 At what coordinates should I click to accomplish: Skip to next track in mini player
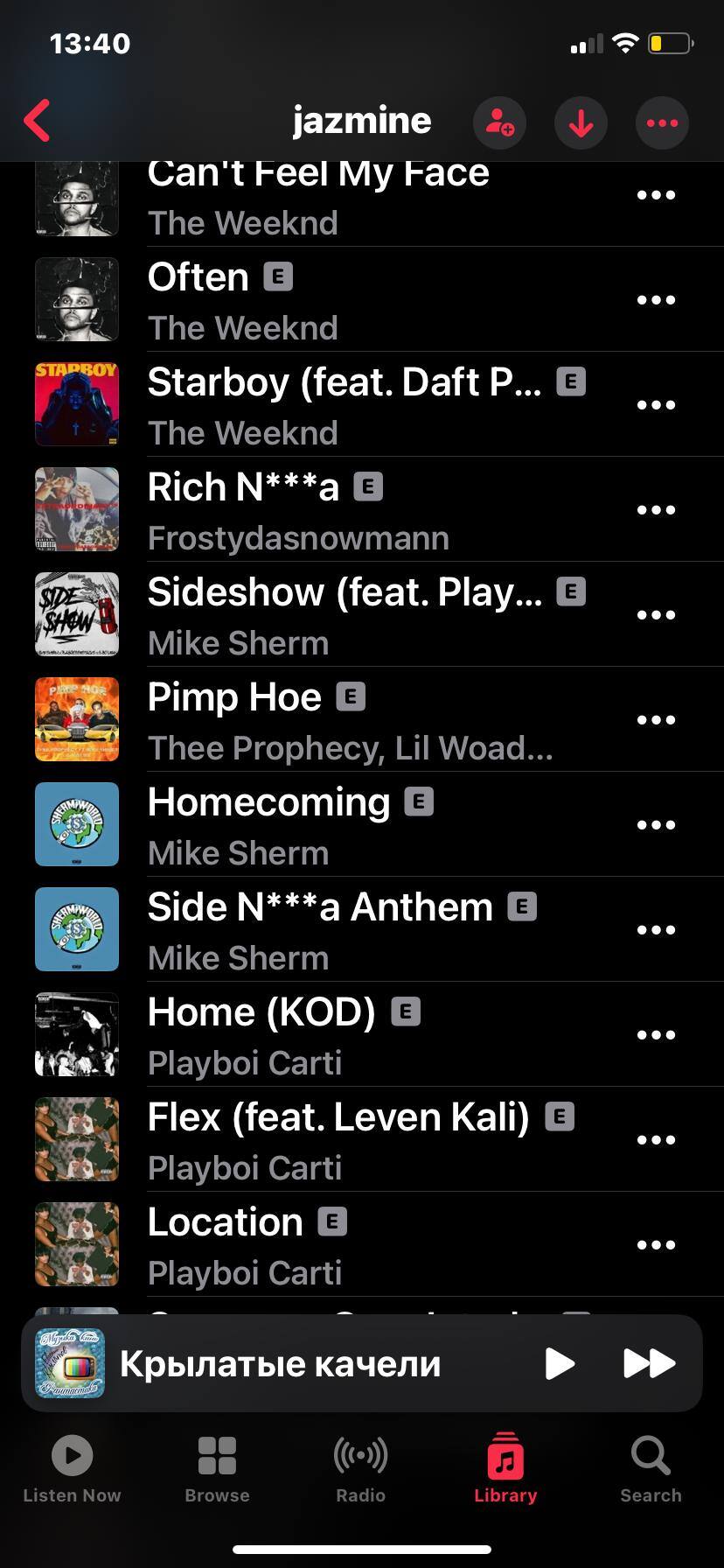click(x=649, y=1363)
